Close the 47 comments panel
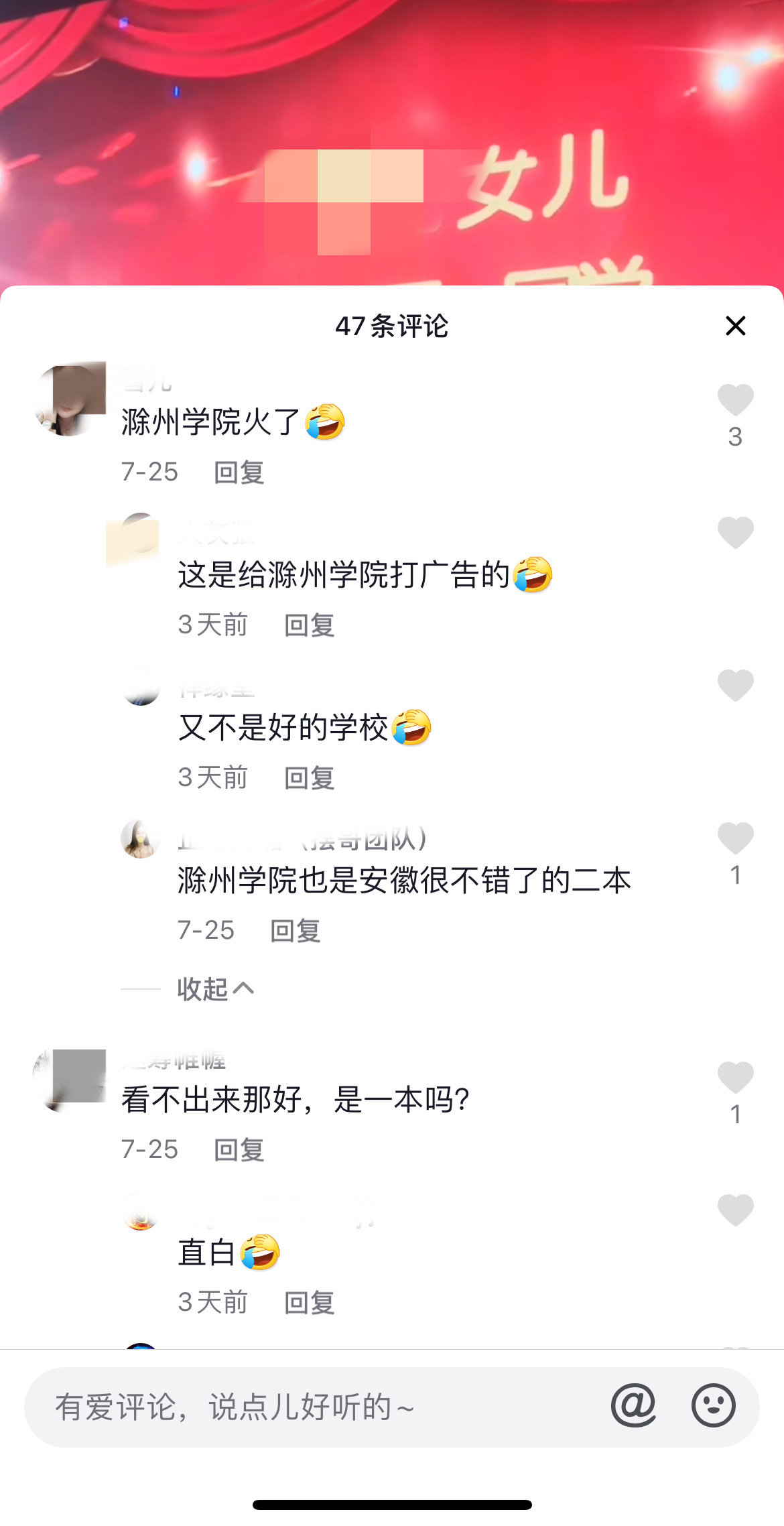784x1526 pixels. click(735, 326)
